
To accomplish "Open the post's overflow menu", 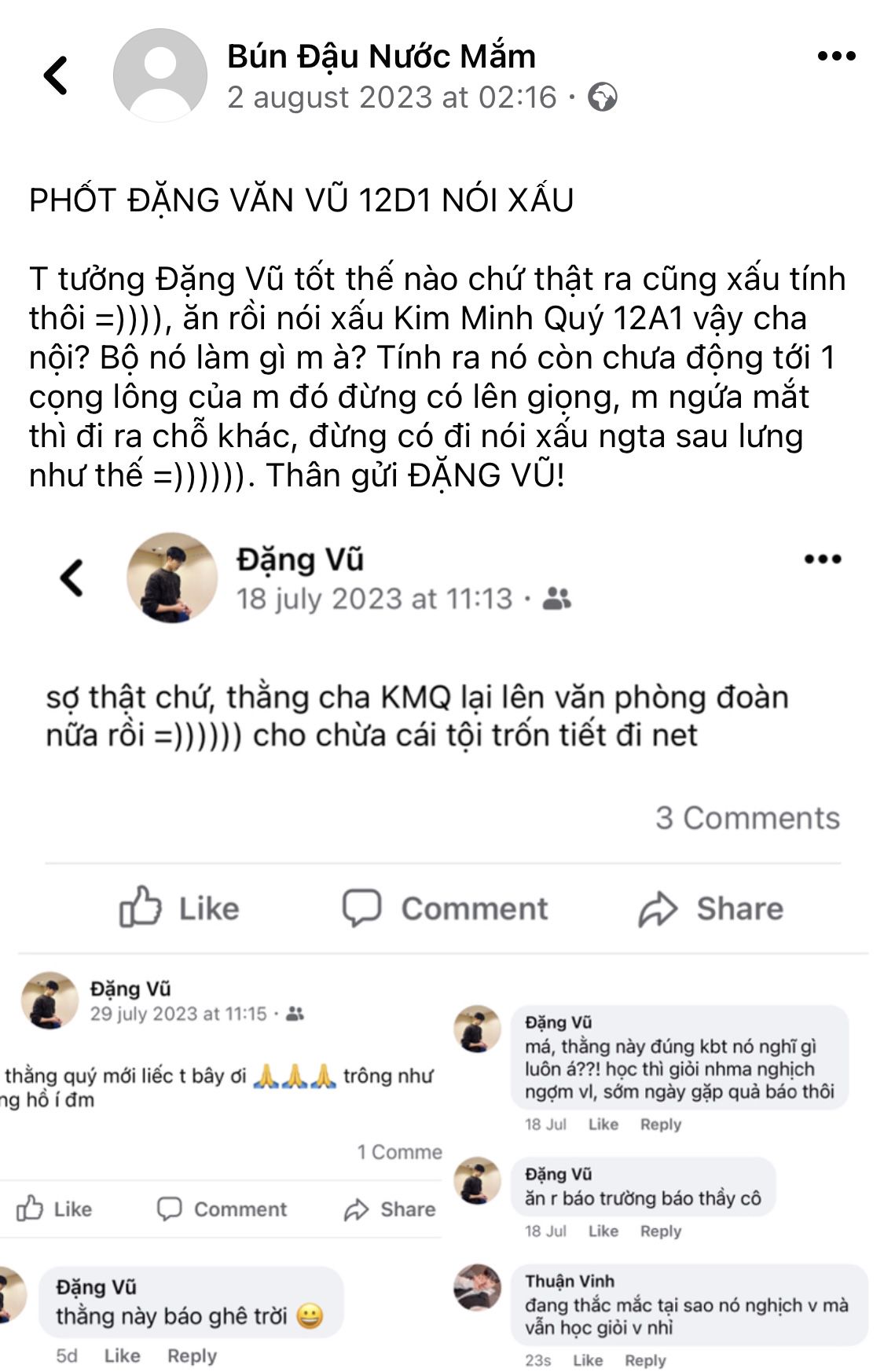I will coord(835,56).
